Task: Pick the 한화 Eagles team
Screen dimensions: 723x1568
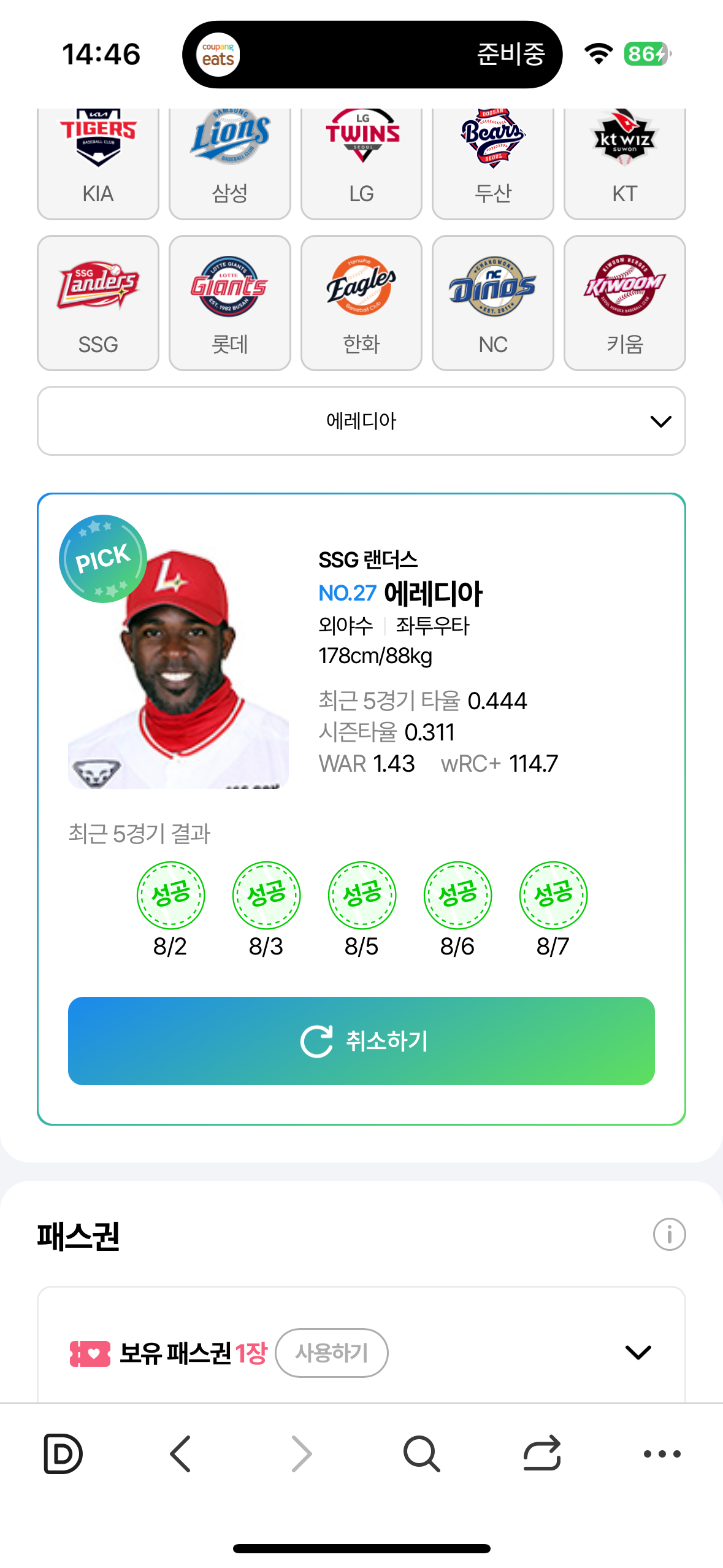Action: (x=361, y=303)
